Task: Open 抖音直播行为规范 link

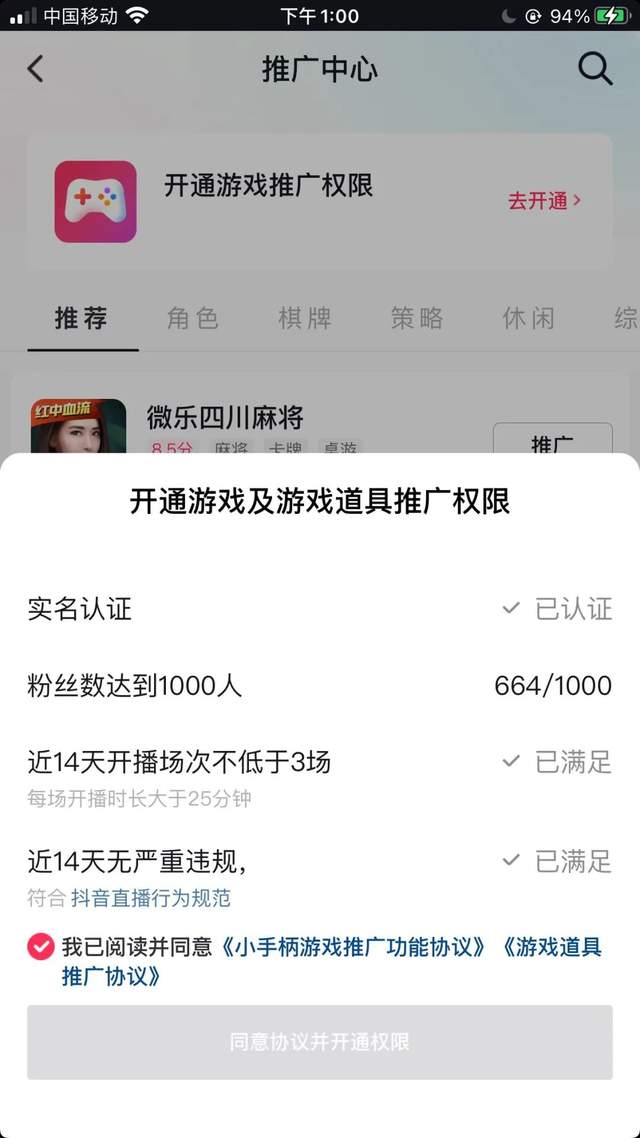Action: (150, 898)
